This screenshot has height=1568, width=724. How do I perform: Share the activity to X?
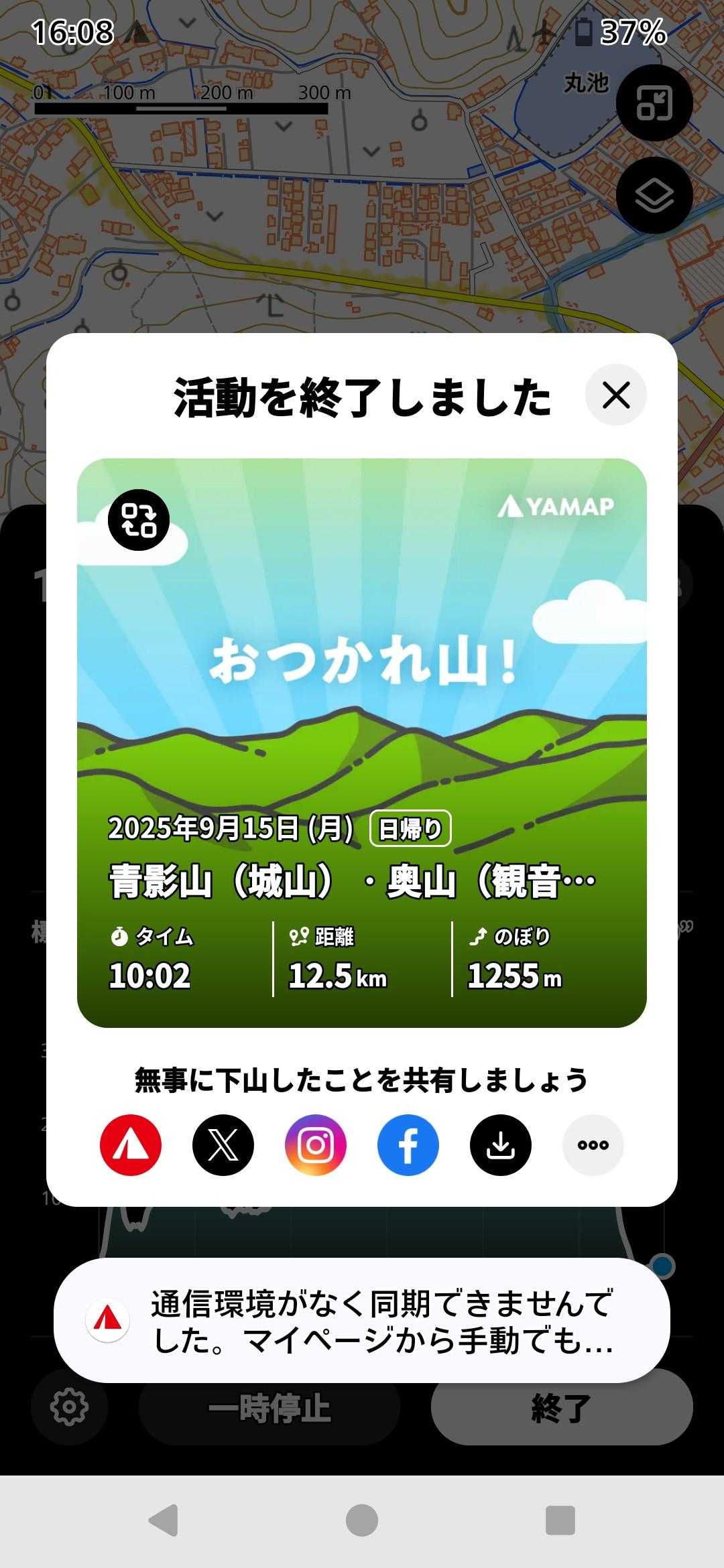pyautogui.click(x=223, y=1145)
